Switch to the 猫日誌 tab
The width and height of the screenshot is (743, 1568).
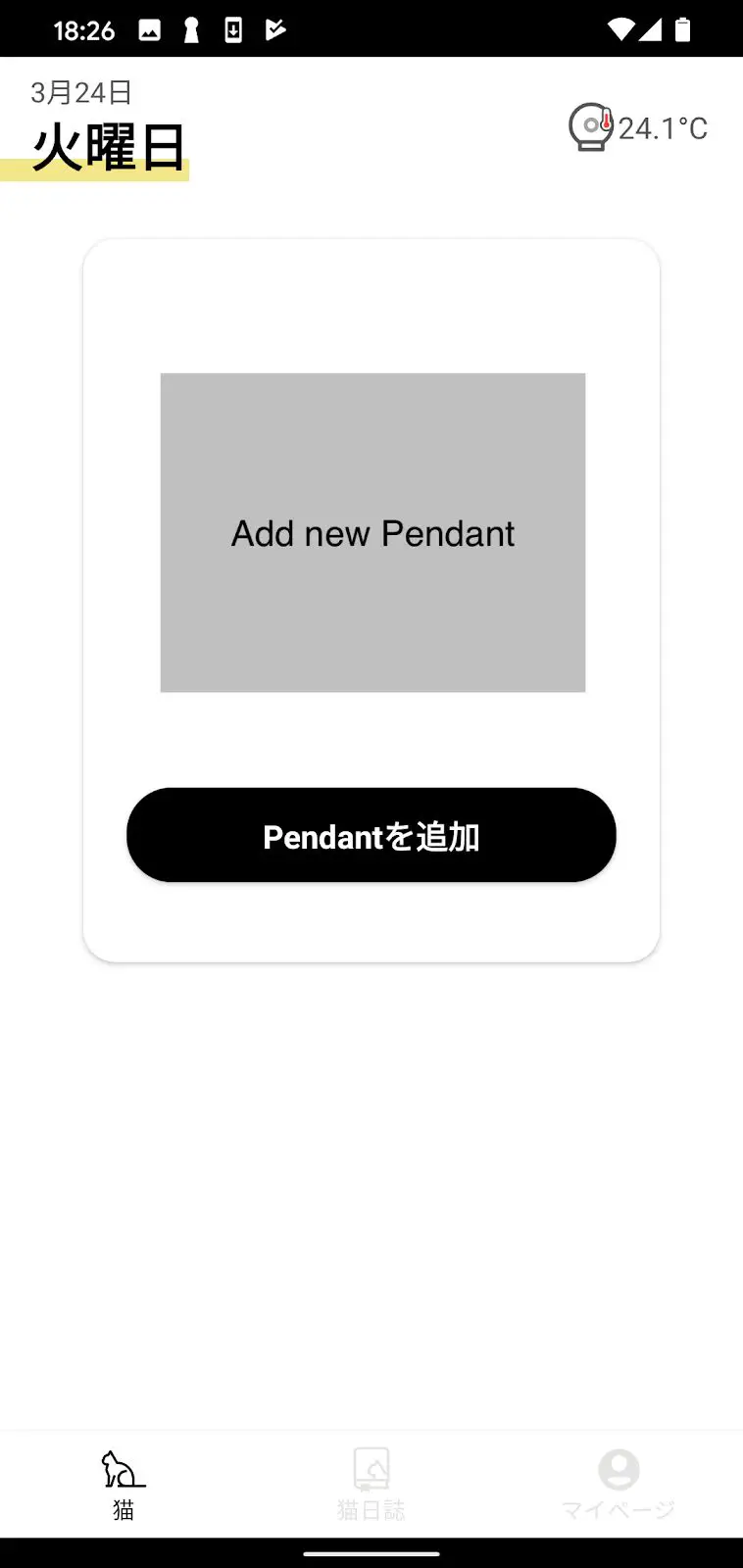tap(371, 1484)
